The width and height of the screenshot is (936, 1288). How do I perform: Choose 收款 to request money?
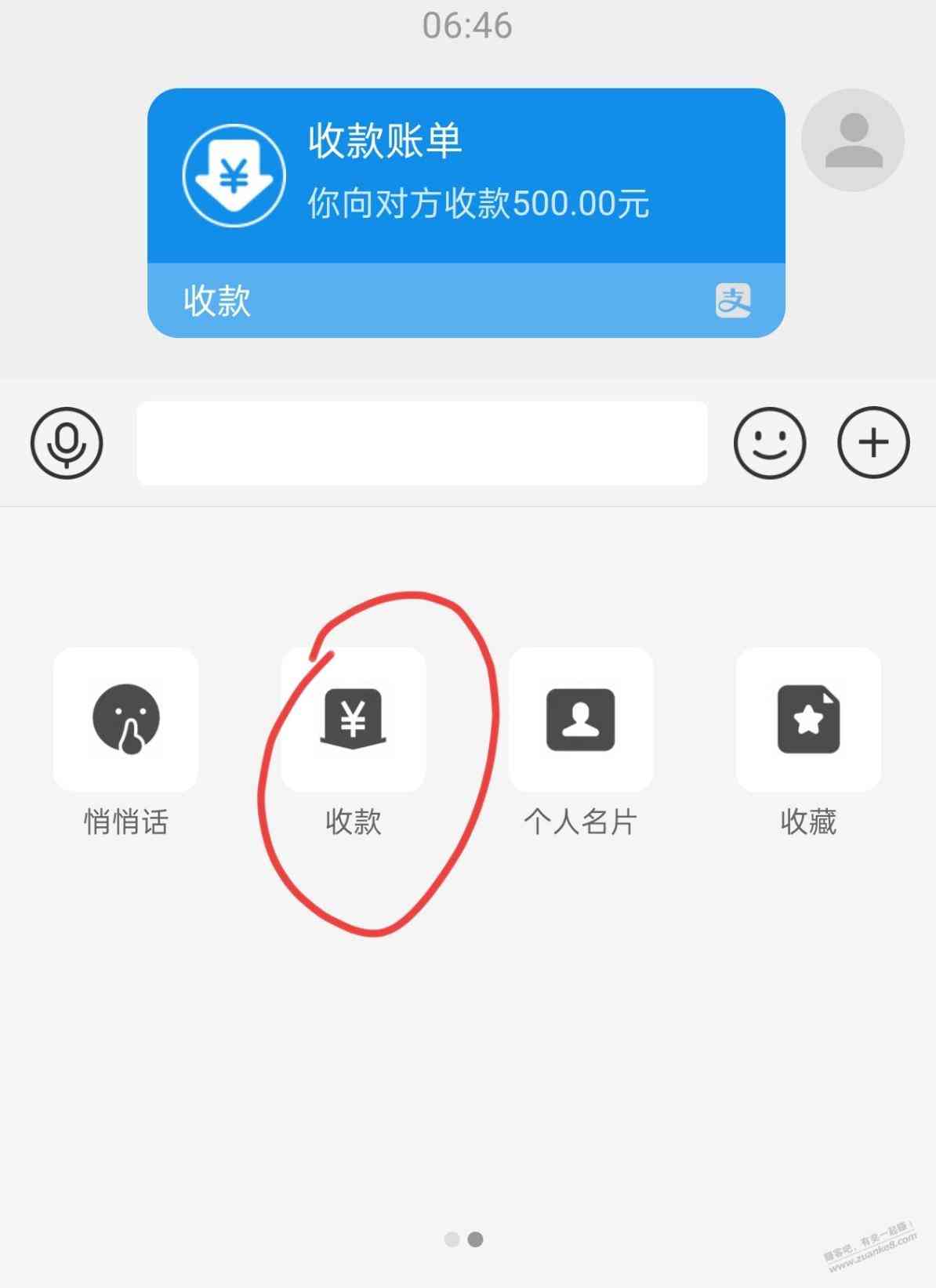coord(353,720)
